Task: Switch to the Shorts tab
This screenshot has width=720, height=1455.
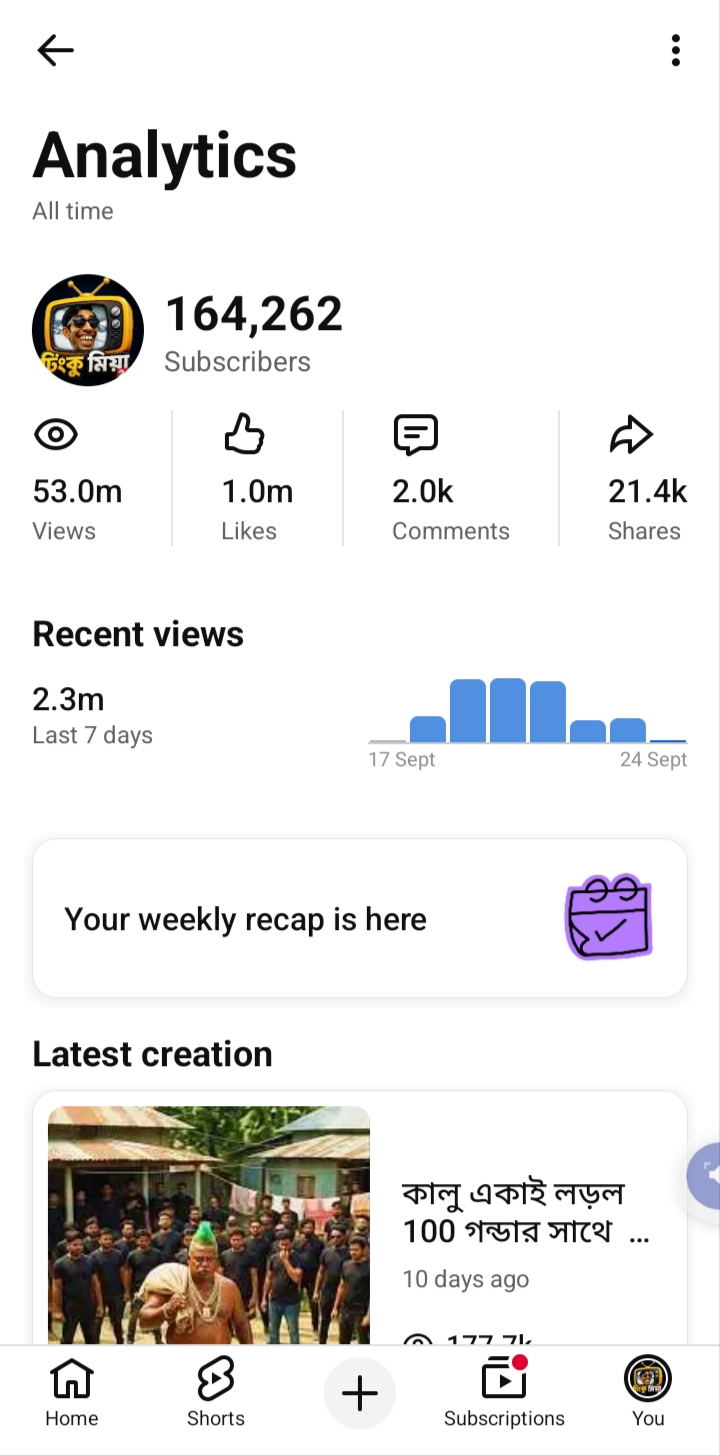Action: click(216, 1392)
